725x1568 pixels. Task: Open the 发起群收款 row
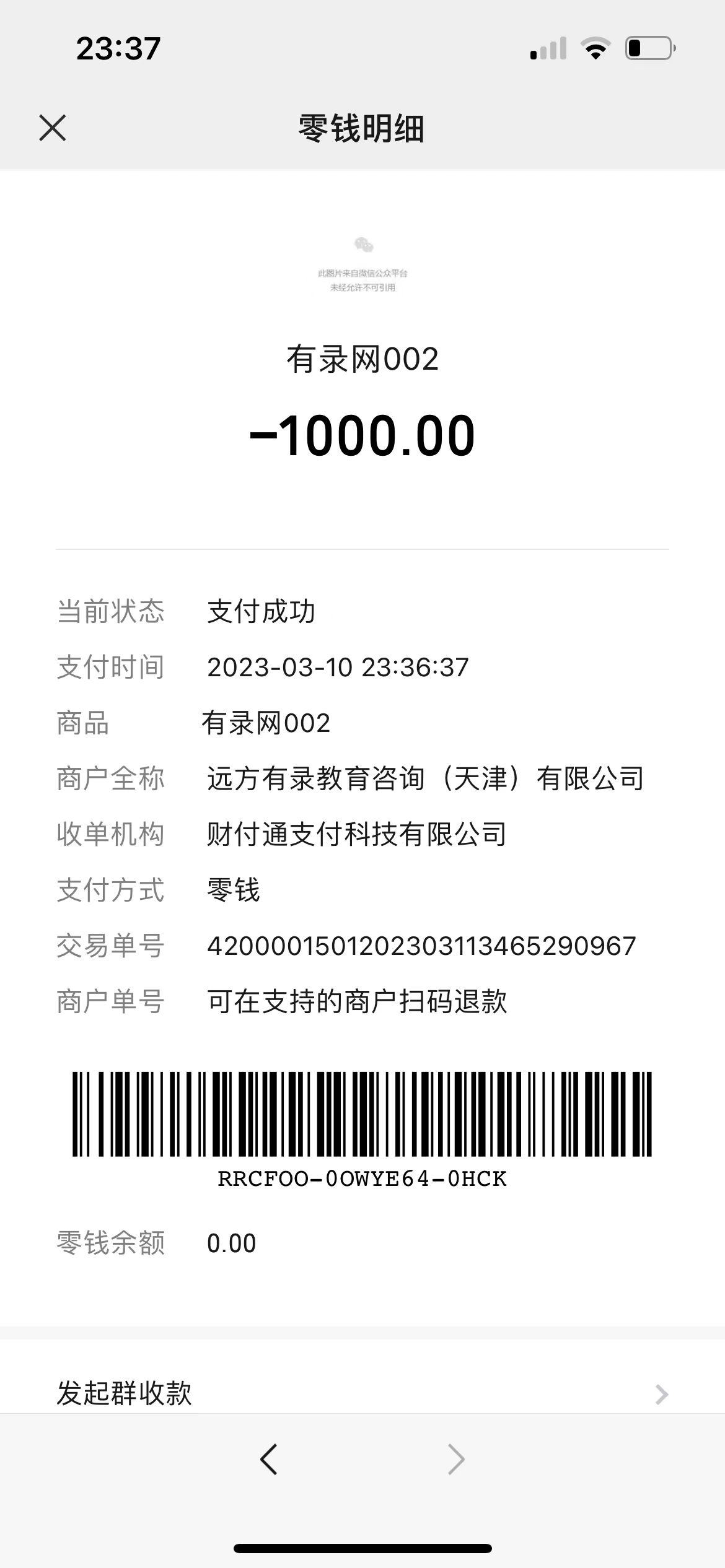coord(362,1393)
